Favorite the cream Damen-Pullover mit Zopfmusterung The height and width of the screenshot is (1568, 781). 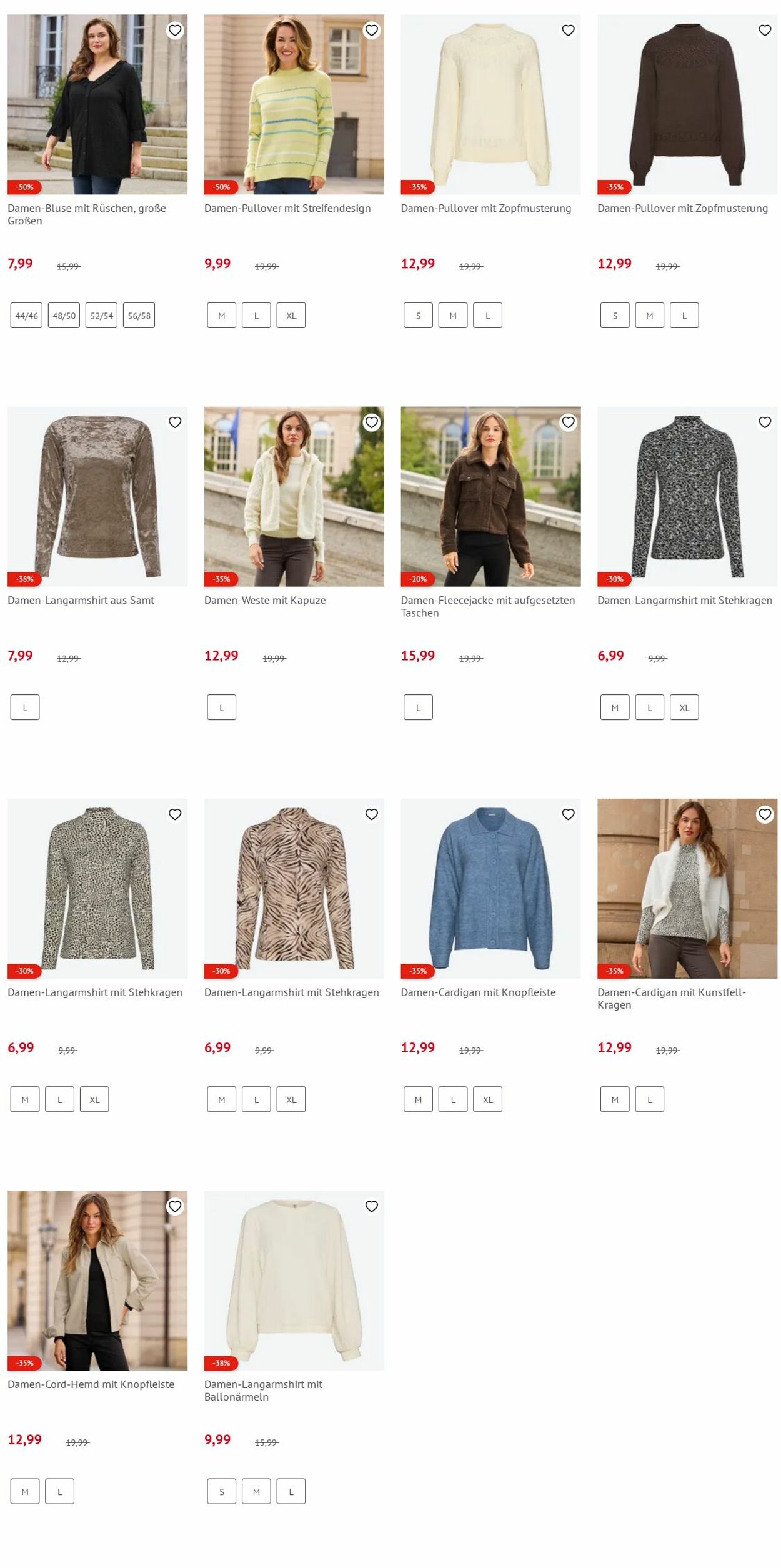(568, 31)
